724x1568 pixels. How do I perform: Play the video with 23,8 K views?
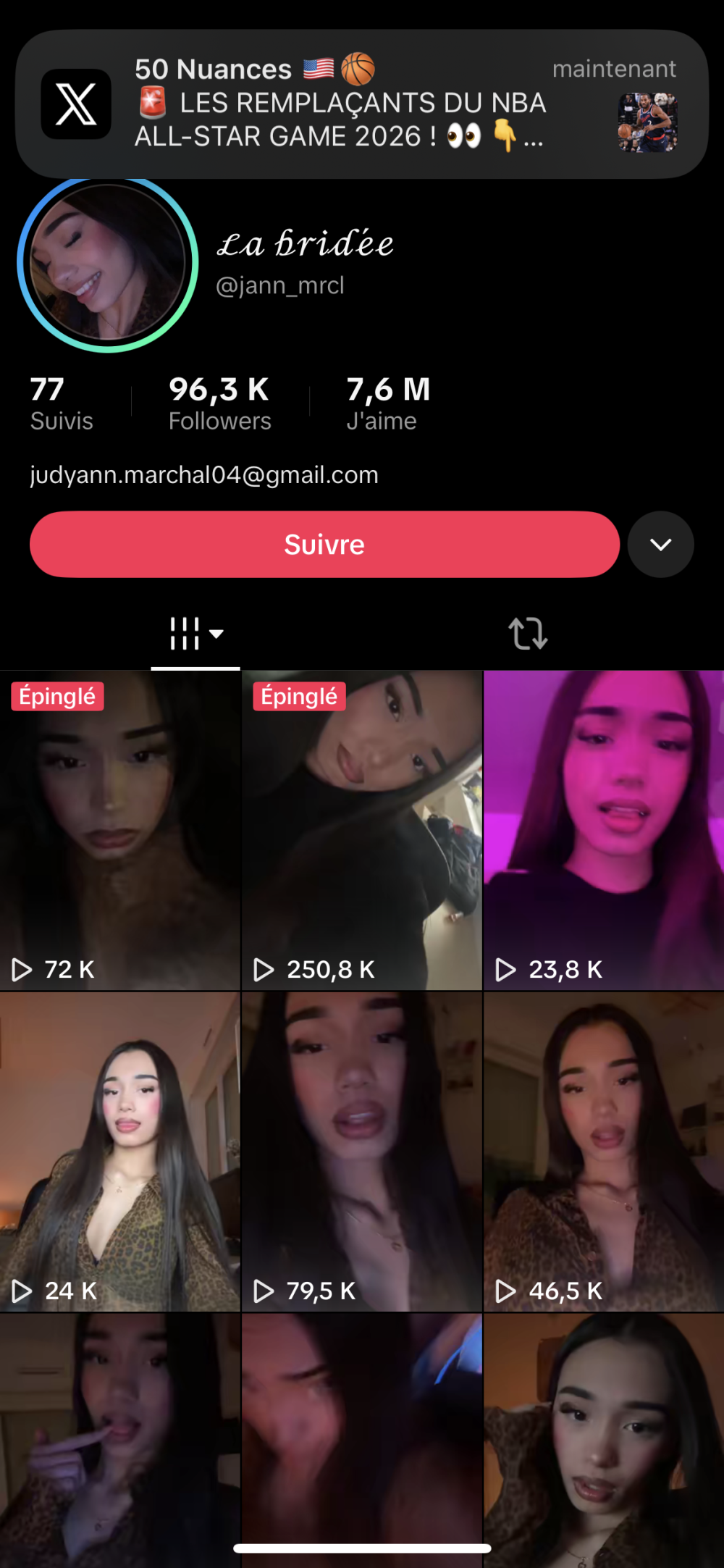[603, 829]
